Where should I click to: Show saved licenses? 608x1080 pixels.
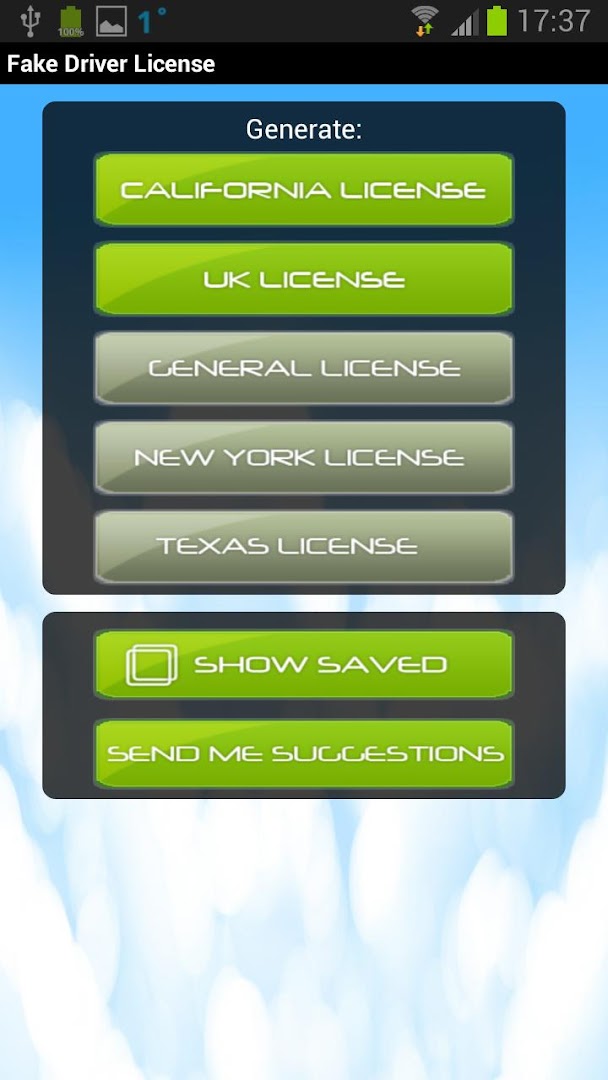coord(303,664)
